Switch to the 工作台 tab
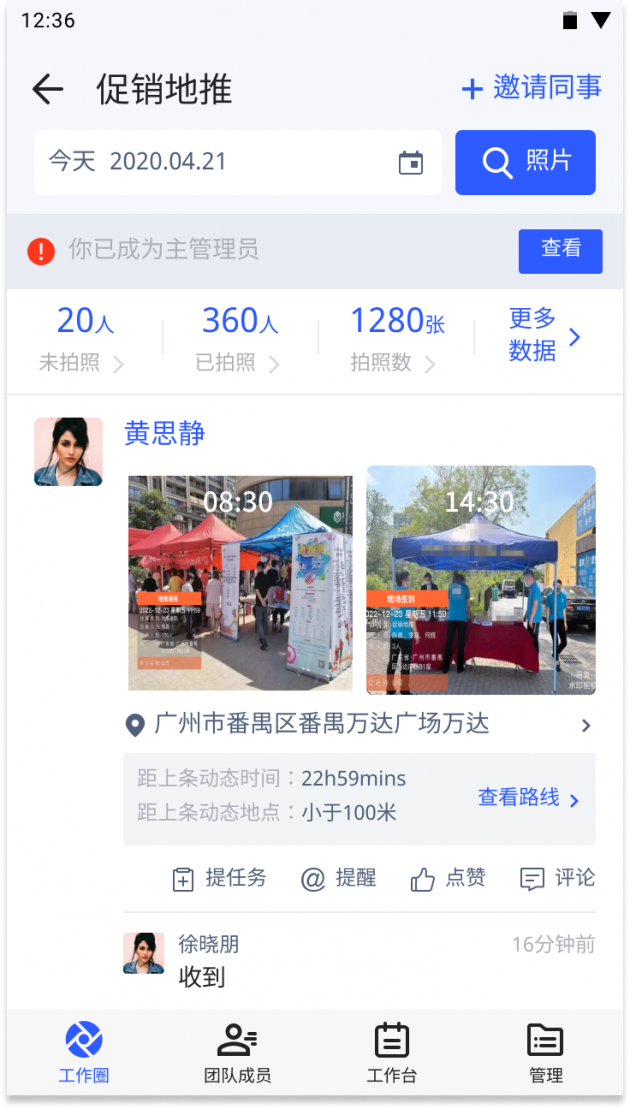Image resolution: width=630 pixels, height=1109 pixels. 391,1054
